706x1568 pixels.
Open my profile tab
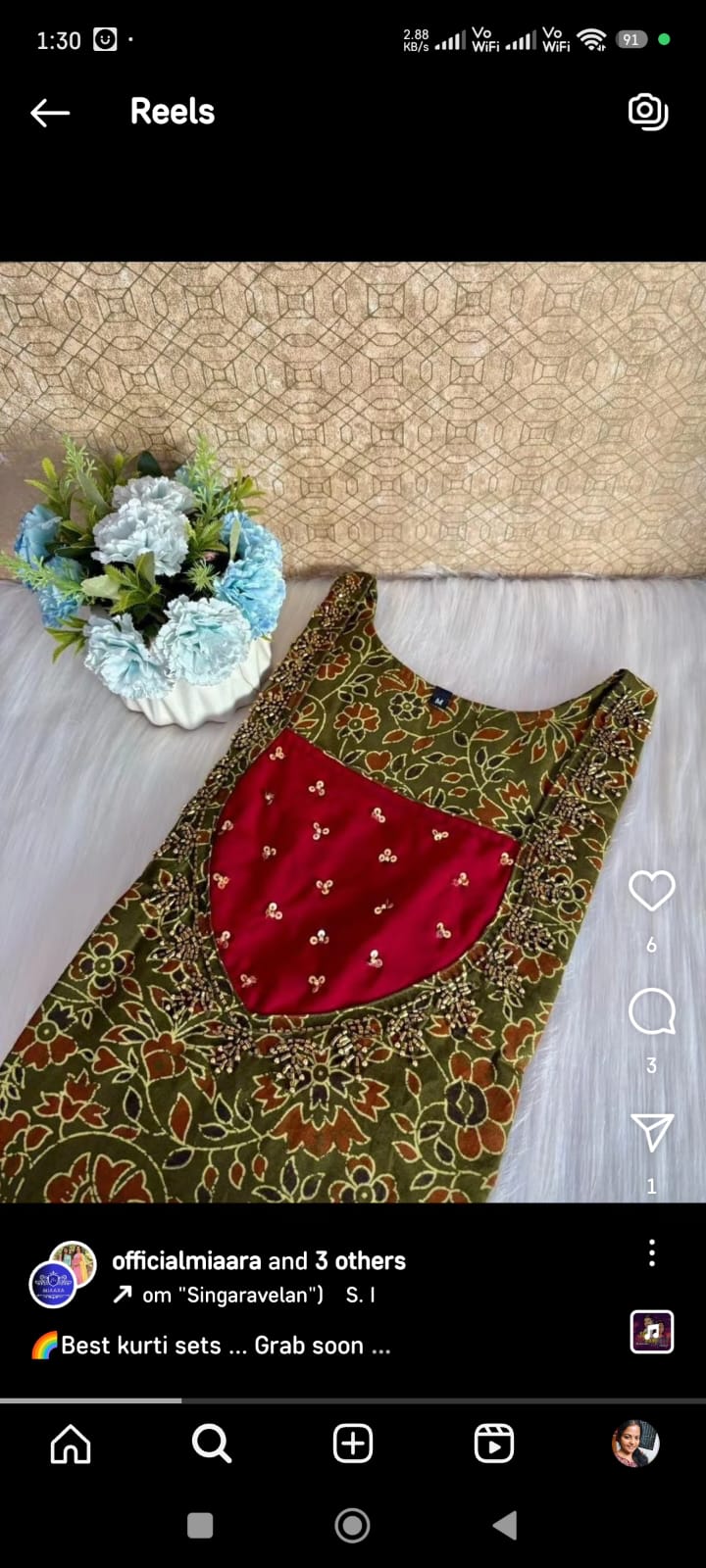point(635,1444)
